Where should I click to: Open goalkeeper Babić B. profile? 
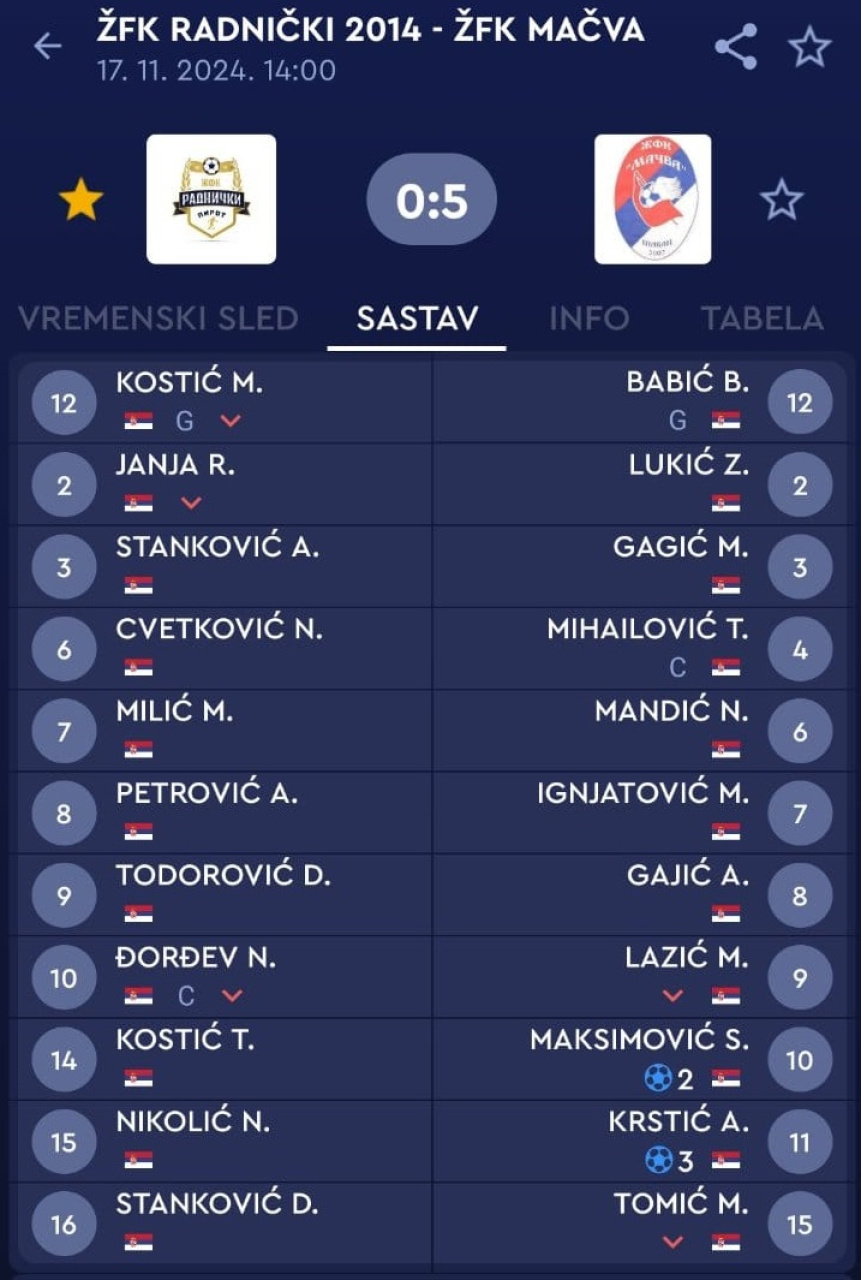pyautogui.click(x=687, y=383)
